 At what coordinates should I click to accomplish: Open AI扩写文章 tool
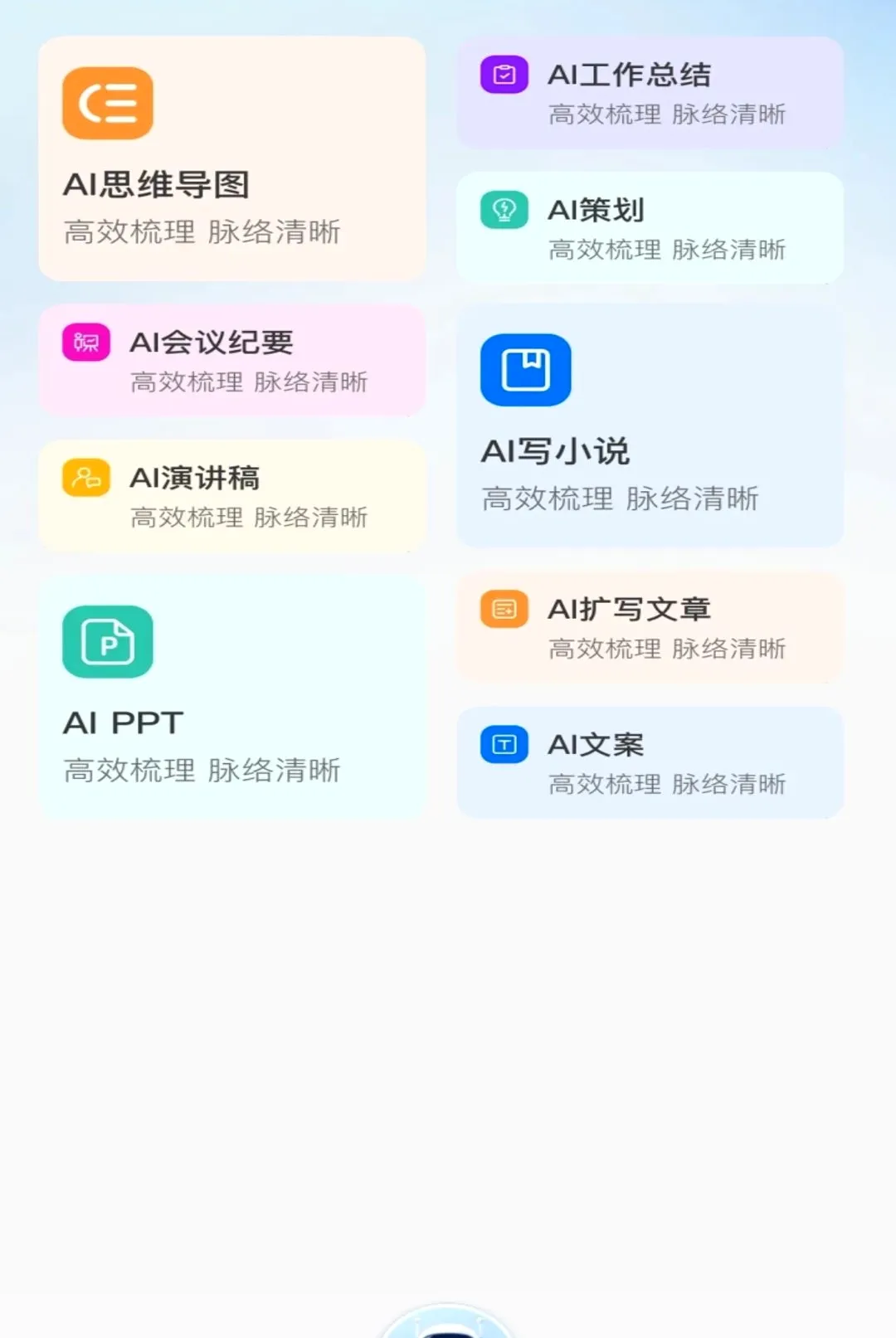coord(650,627)
